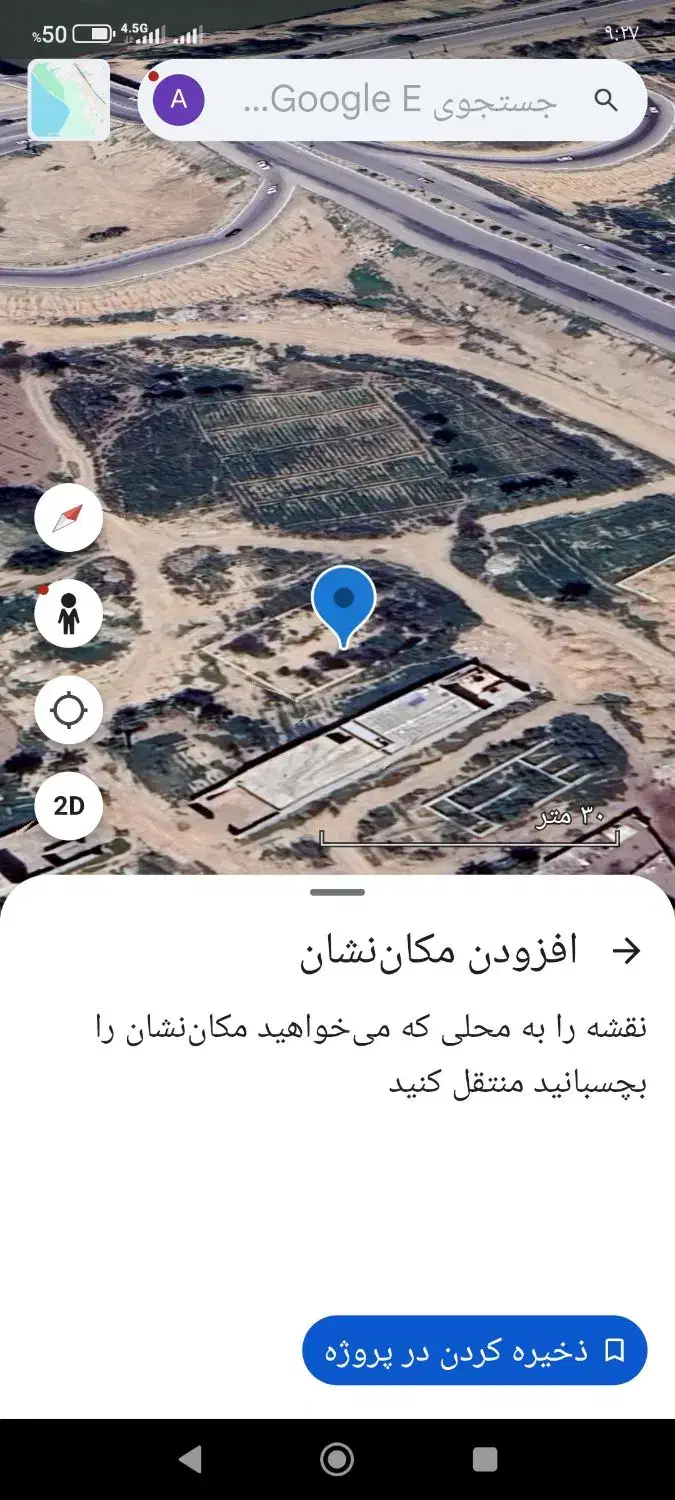Tap the search magnifier icon
The image size is (675, 1500).
[606, 99]
